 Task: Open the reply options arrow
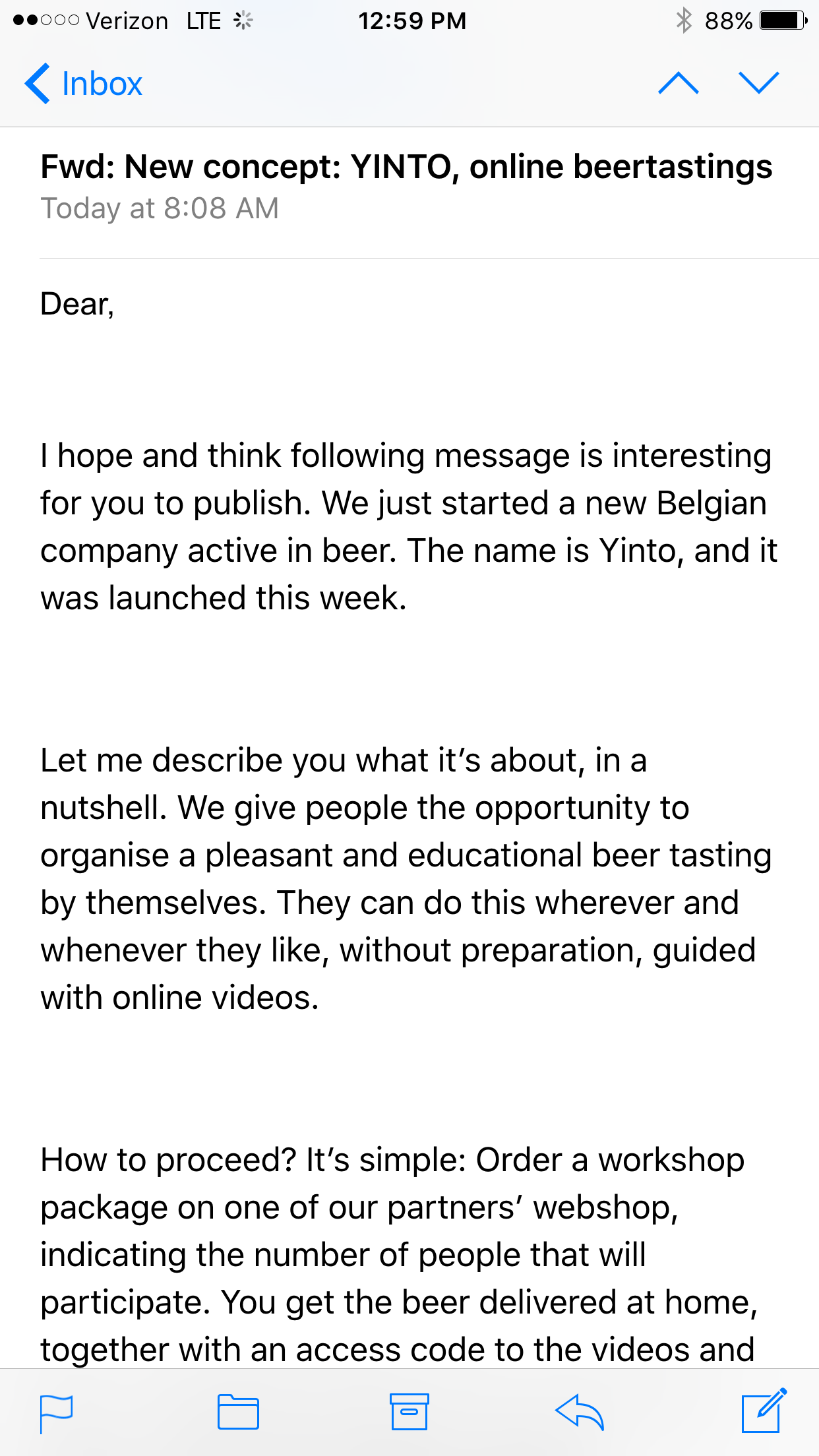(580, 1412)
